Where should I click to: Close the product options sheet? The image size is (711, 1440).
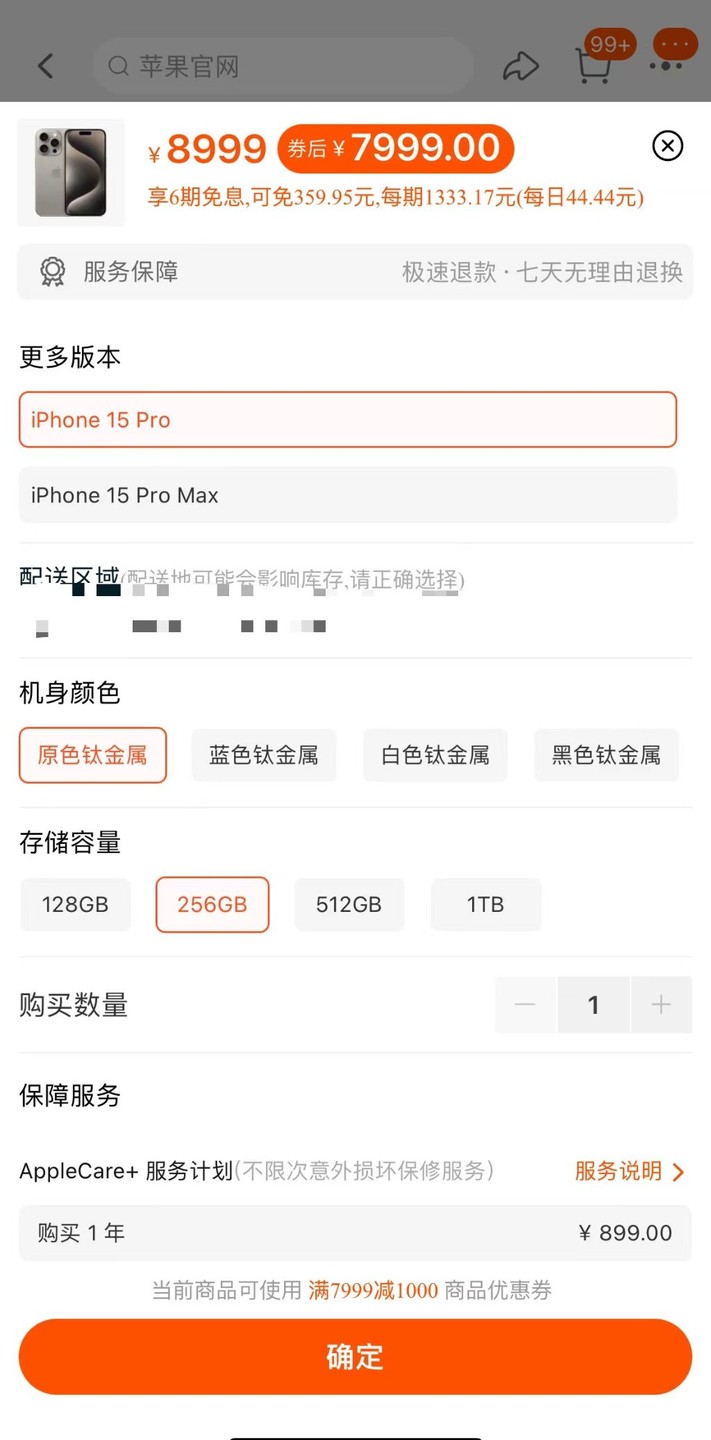point(667,146)
